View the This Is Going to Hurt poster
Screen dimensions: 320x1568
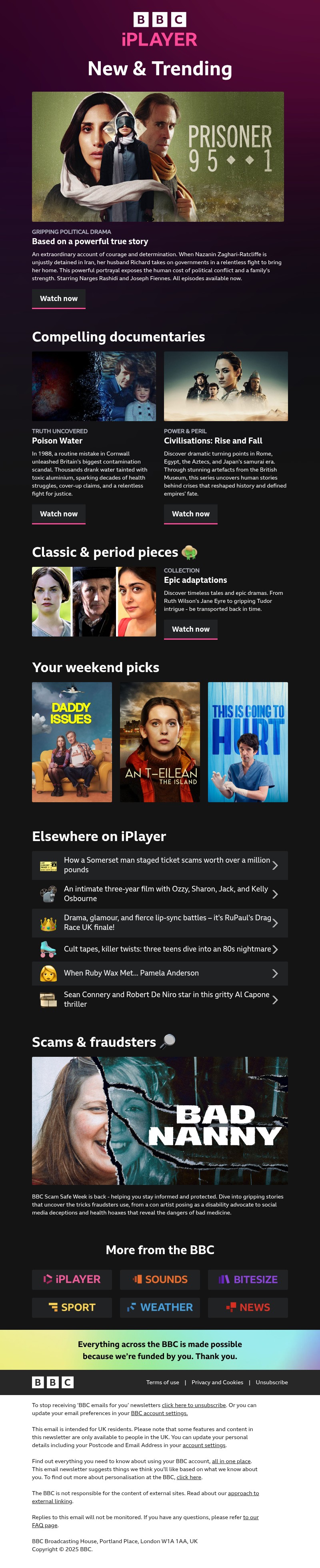pos(248,741)
